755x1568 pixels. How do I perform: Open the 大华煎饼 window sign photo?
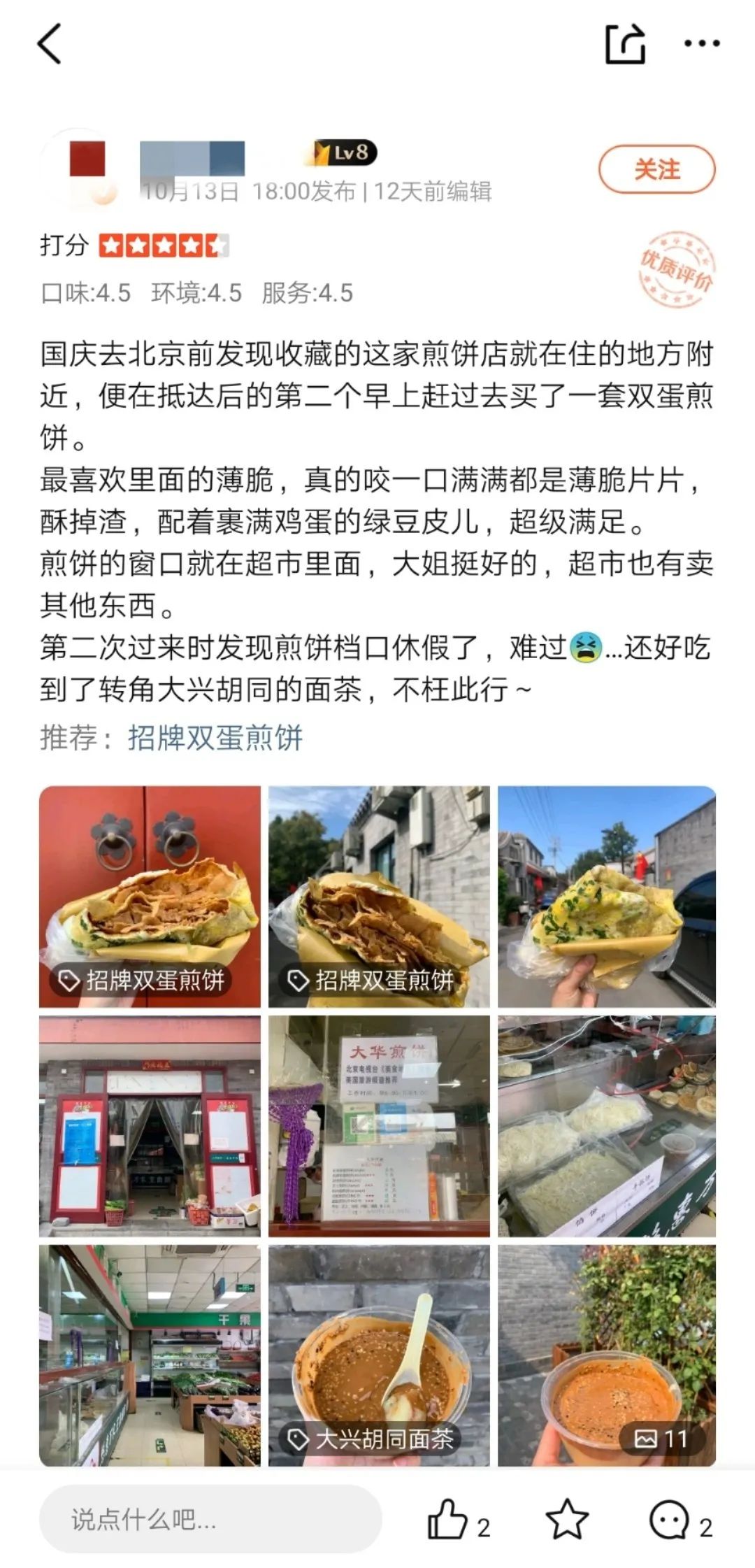[x=379, y=1125]
